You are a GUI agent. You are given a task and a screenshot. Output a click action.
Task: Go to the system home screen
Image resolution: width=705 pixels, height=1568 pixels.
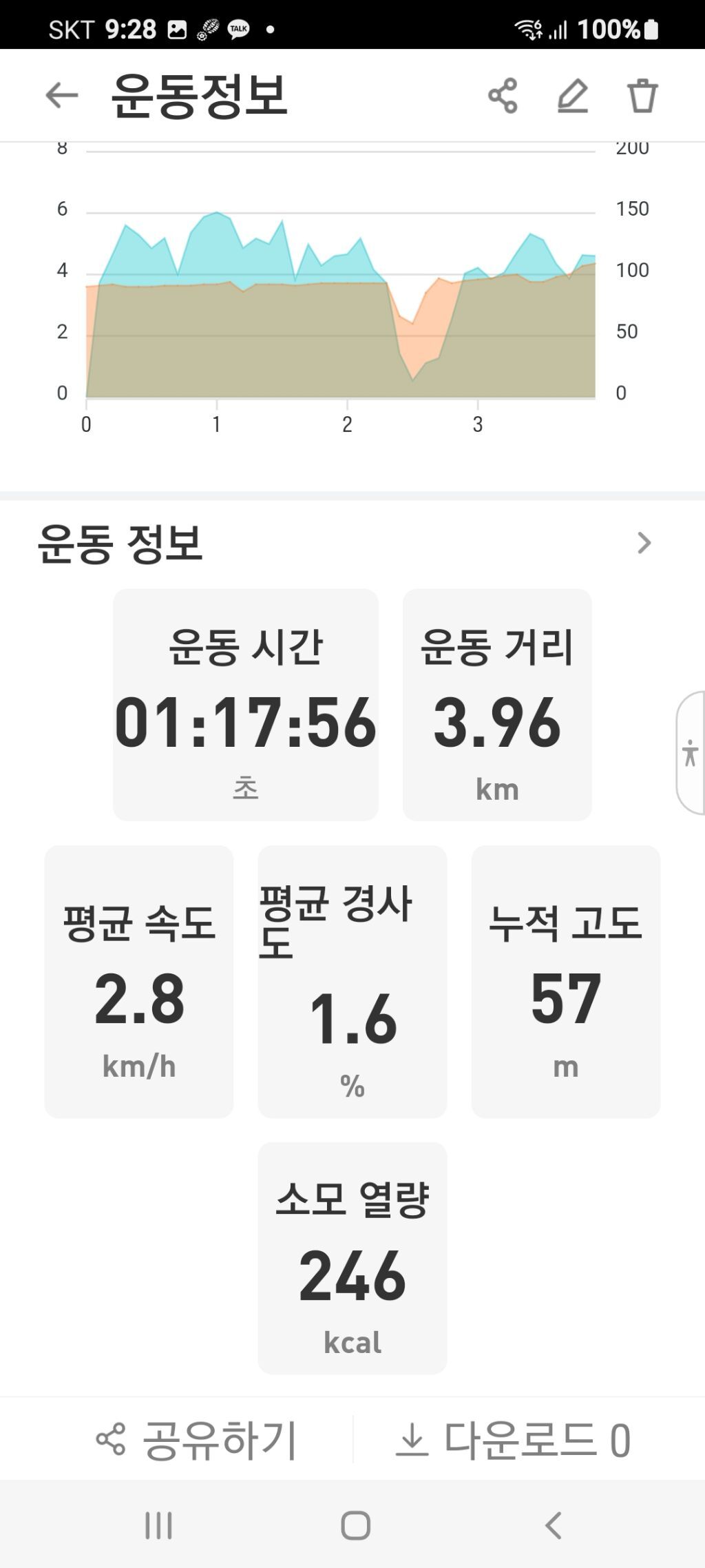pos(355,1525)
